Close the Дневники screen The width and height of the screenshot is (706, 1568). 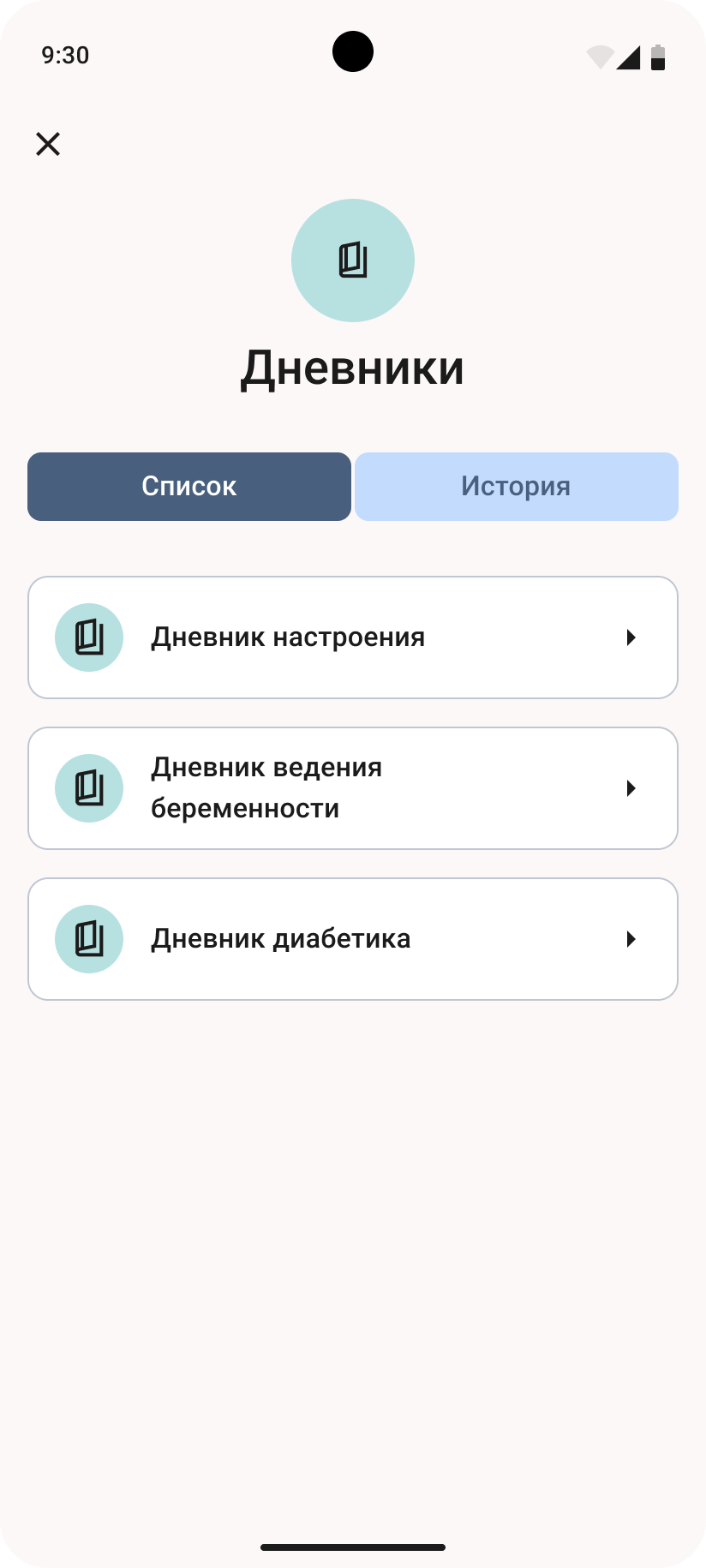(x=48, y=144)
